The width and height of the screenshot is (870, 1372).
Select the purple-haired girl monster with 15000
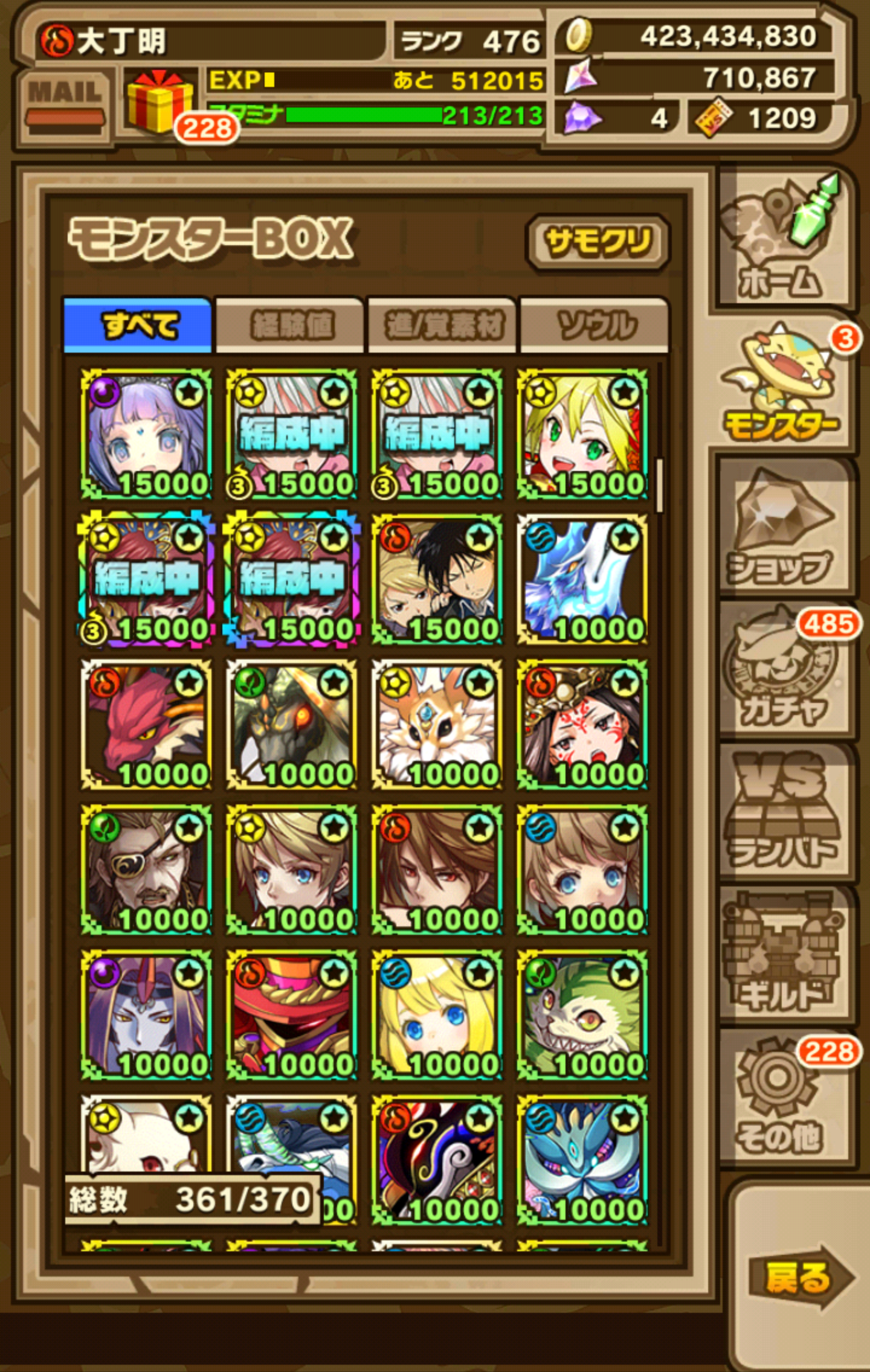147,434
